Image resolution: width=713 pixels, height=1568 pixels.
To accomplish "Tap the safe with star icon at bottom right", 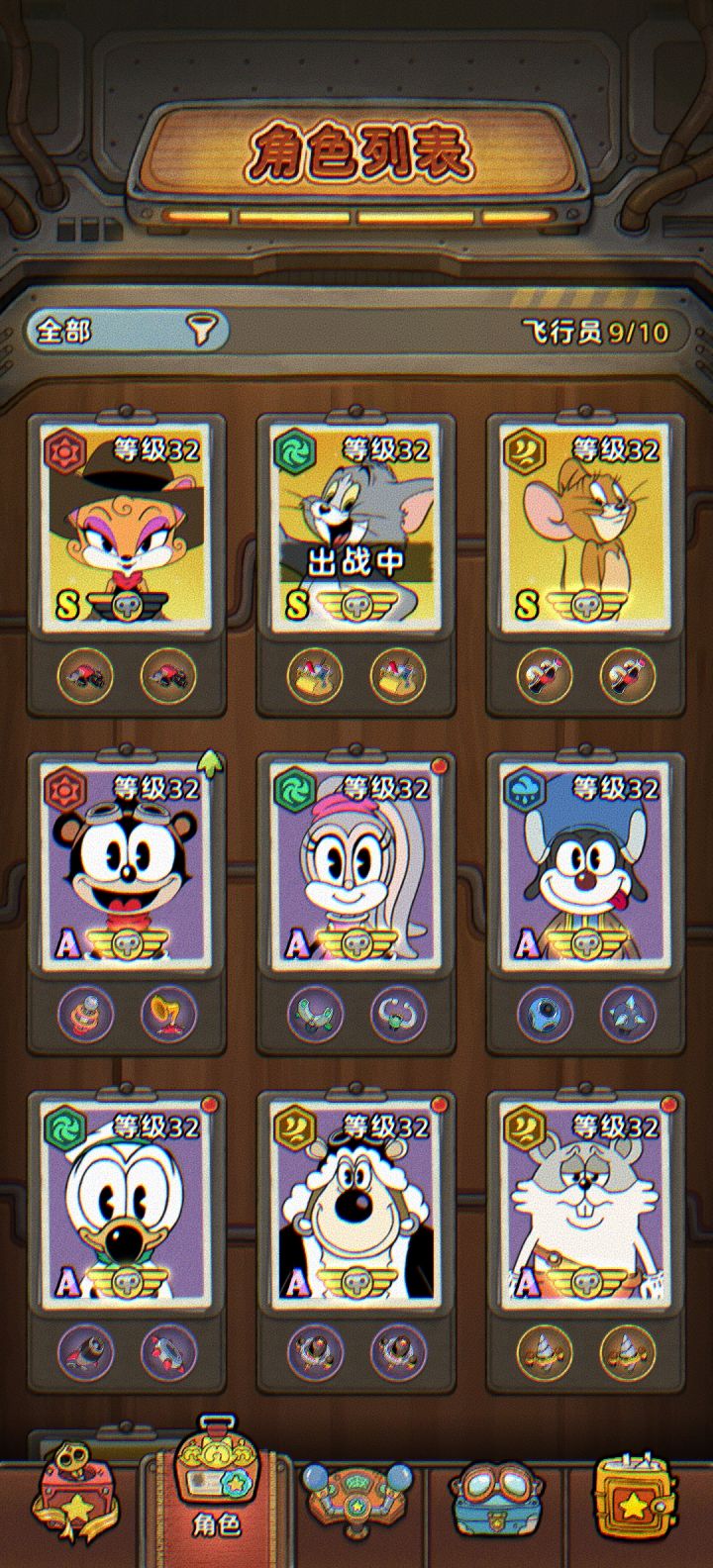I will (x=636, y=1490).
